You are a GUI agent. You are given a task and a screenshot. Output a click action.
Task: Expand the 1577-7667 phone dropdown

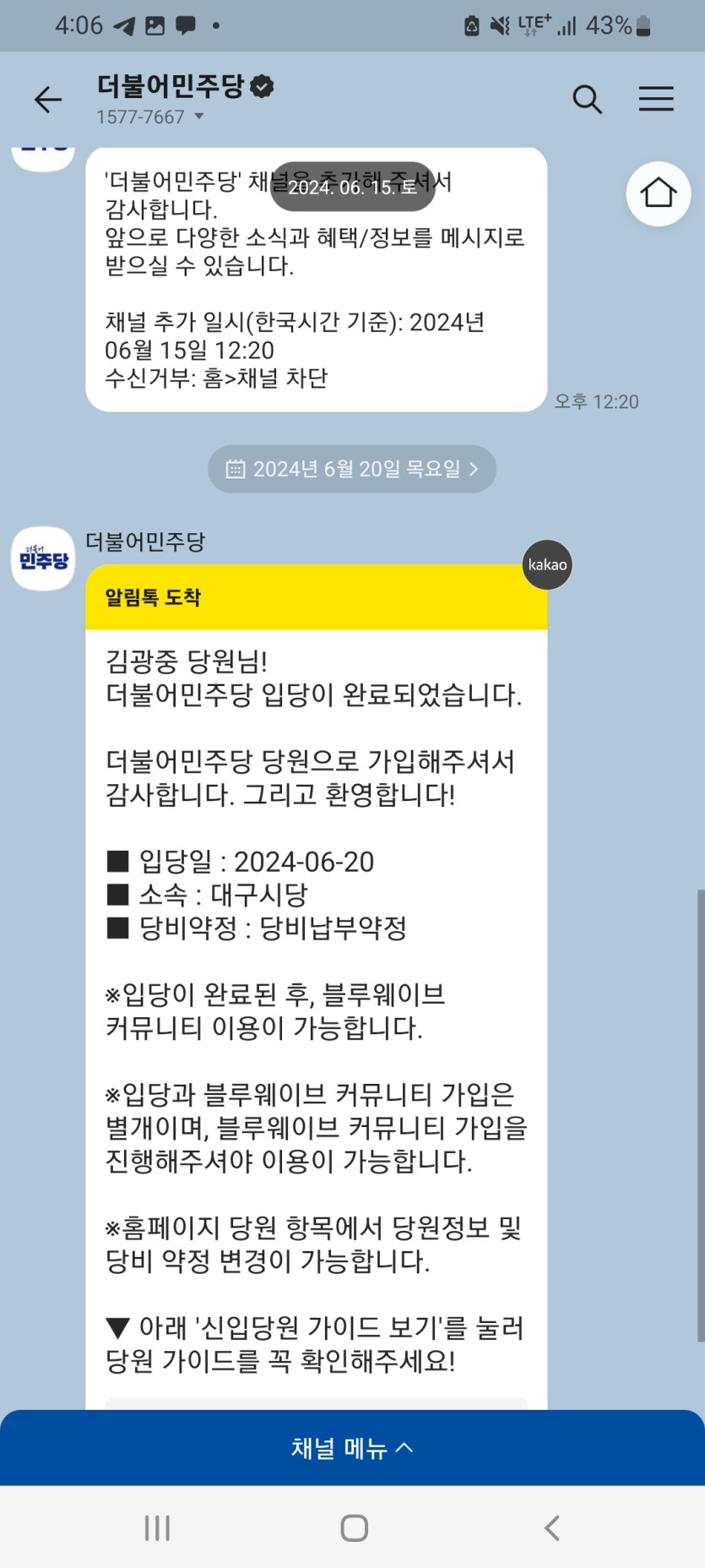click(x=199, y=117)
